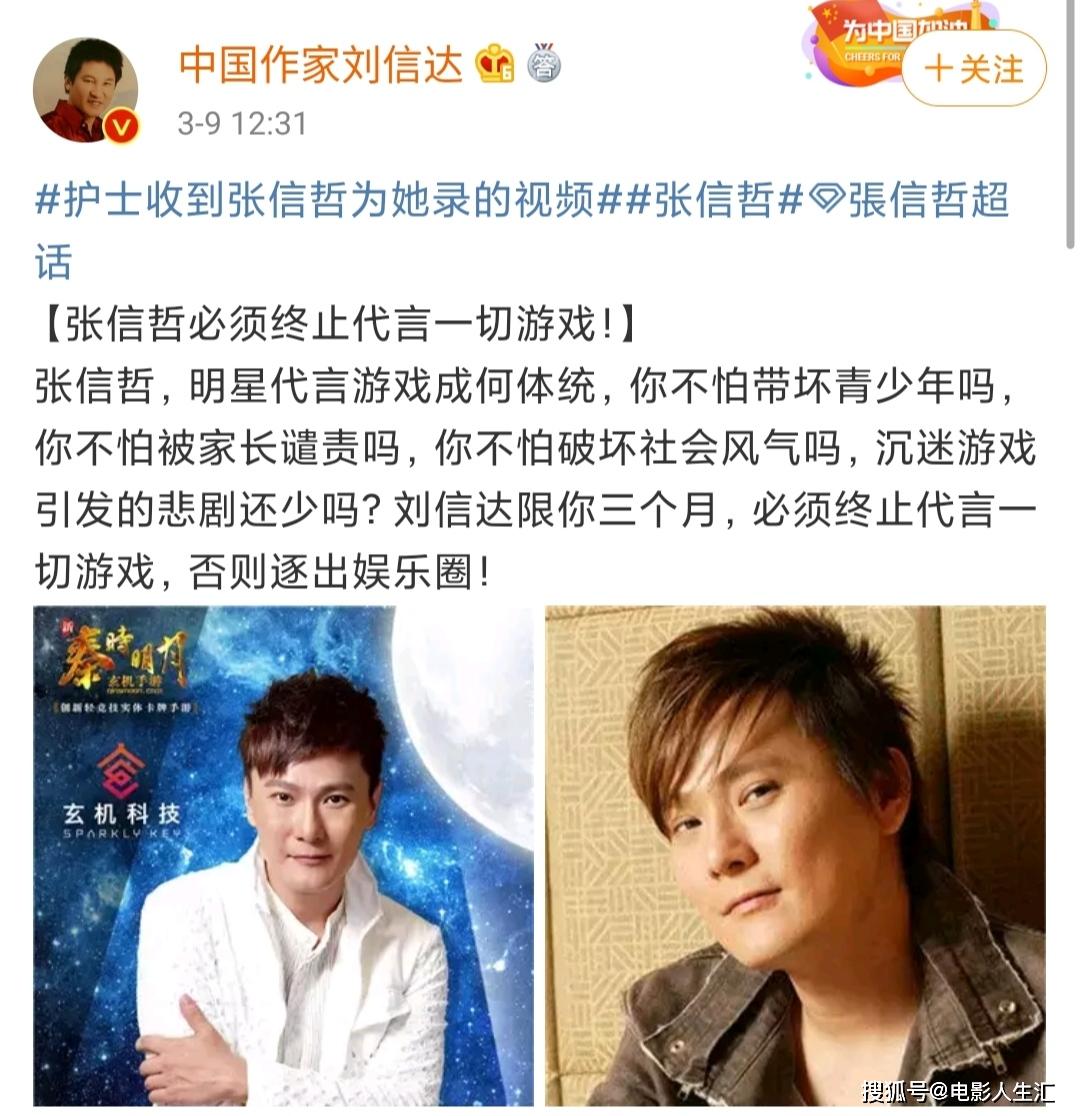
Task: View the 秦时明月 poster image
Action: coord(283,855)
